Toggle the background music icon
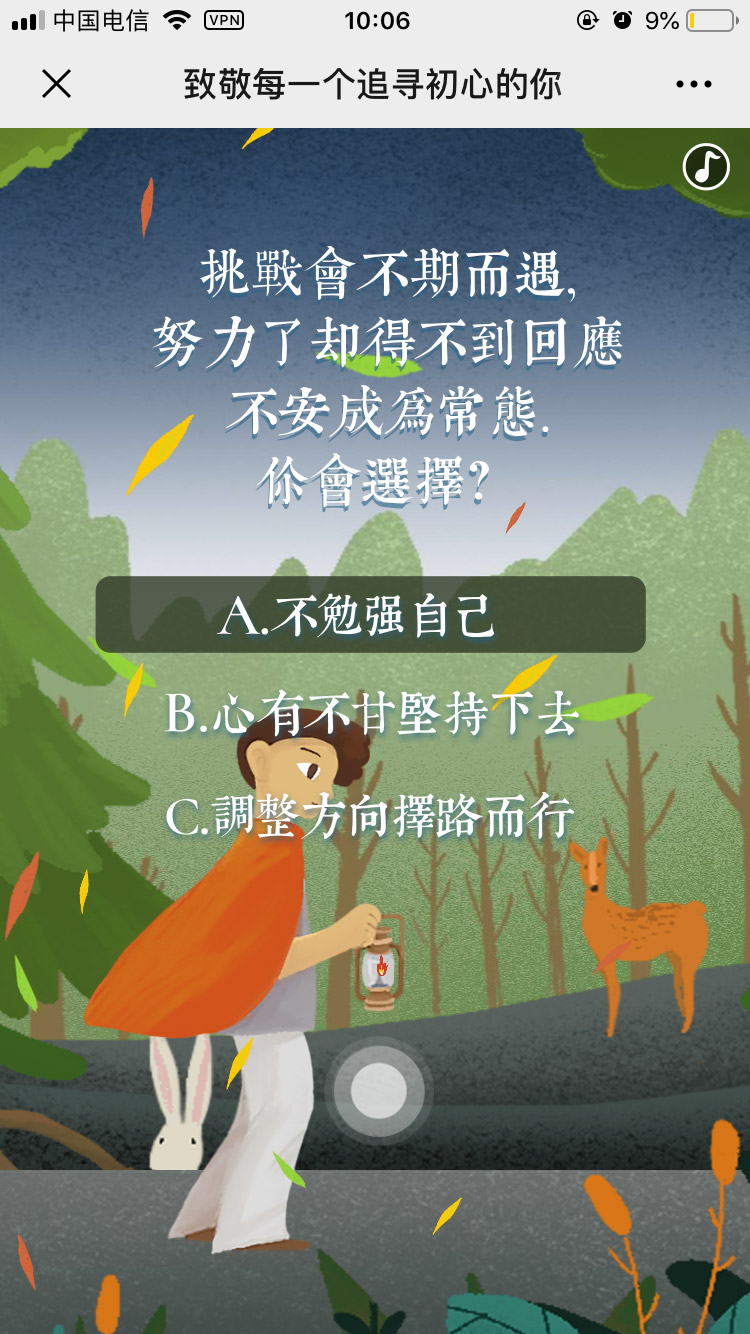Image resolution: width=750 pixels, height=1334 pixels. point(706,167)
